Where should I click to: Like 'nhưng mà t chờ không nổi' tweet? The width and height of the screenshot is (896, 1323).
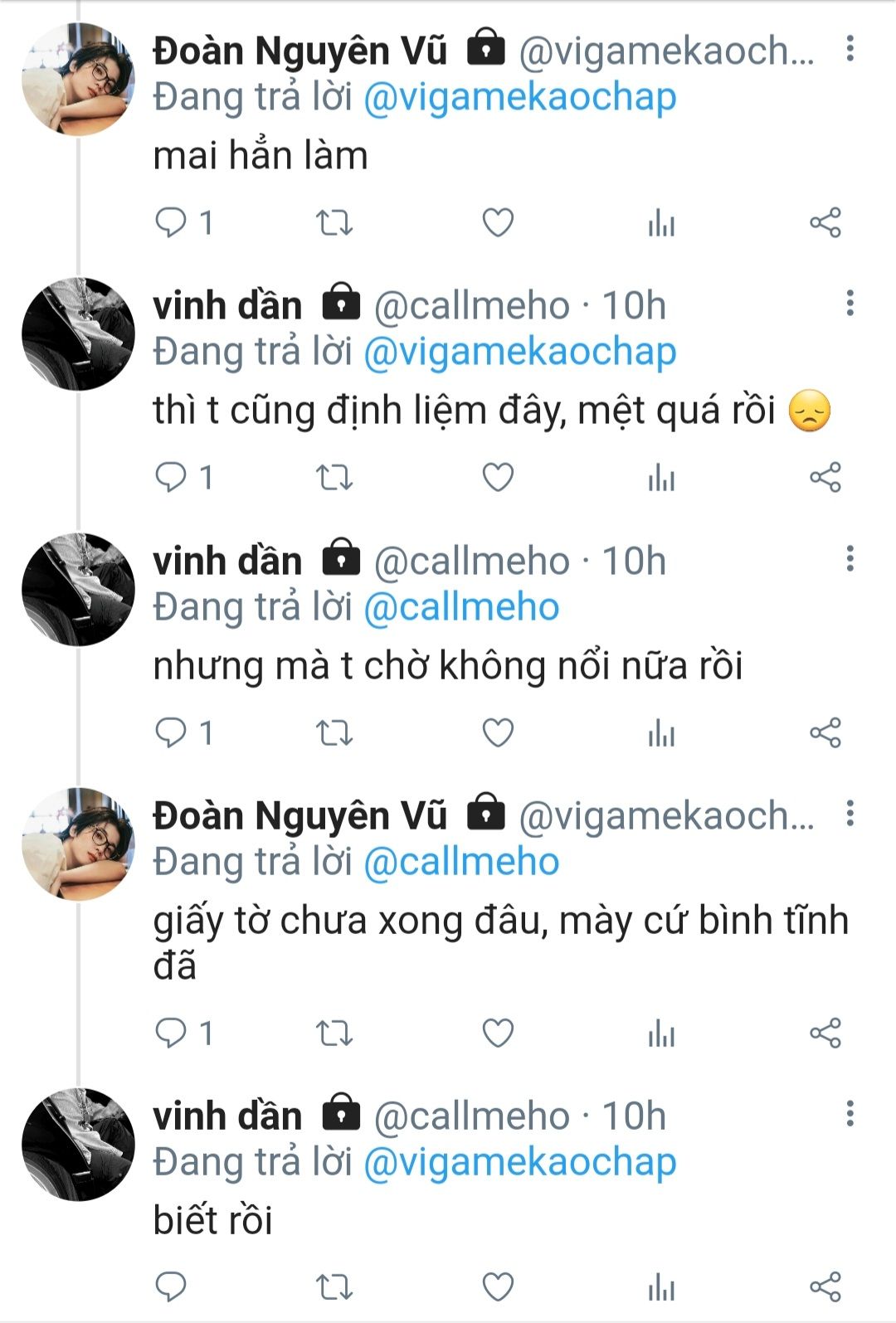click(498, 733)
